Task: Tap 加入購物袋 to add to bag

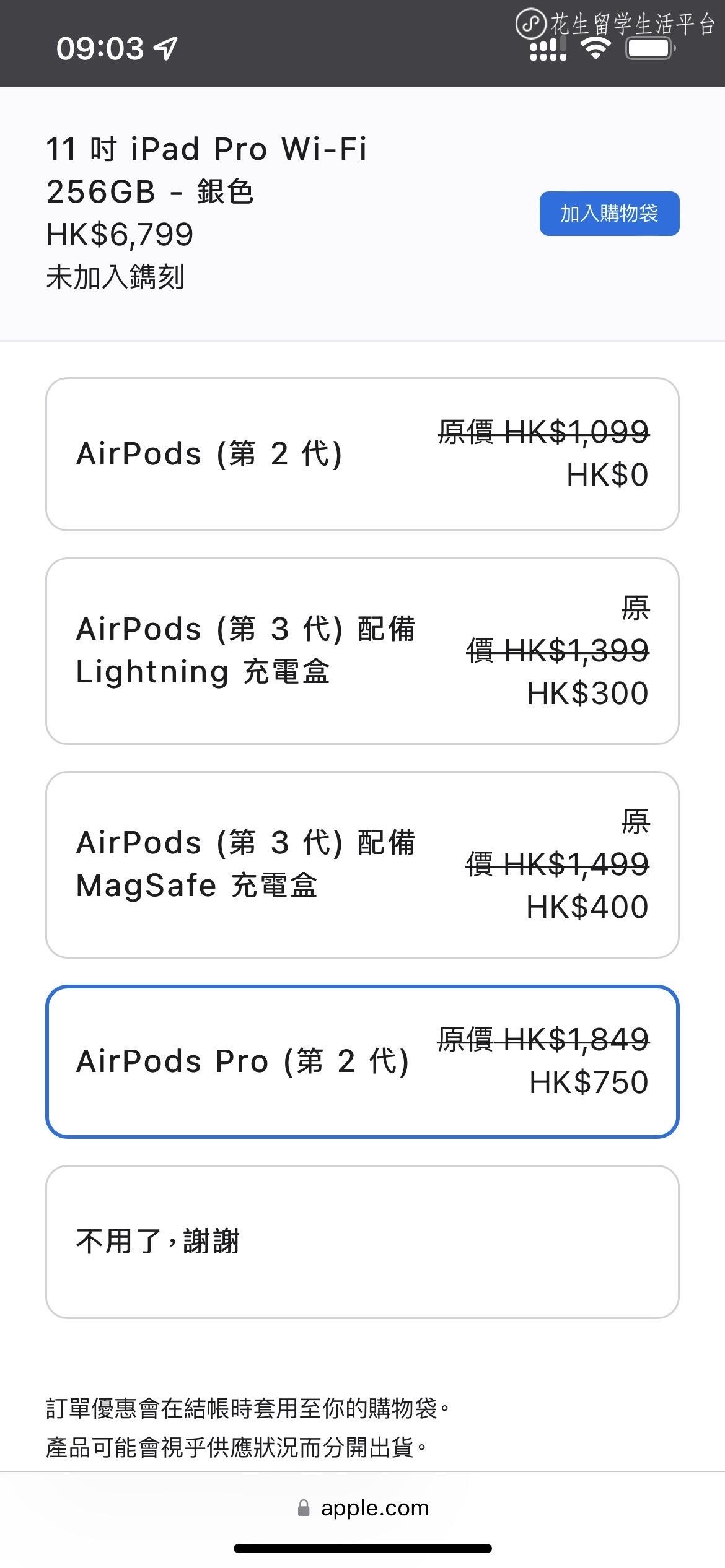Action: point(609,214)
